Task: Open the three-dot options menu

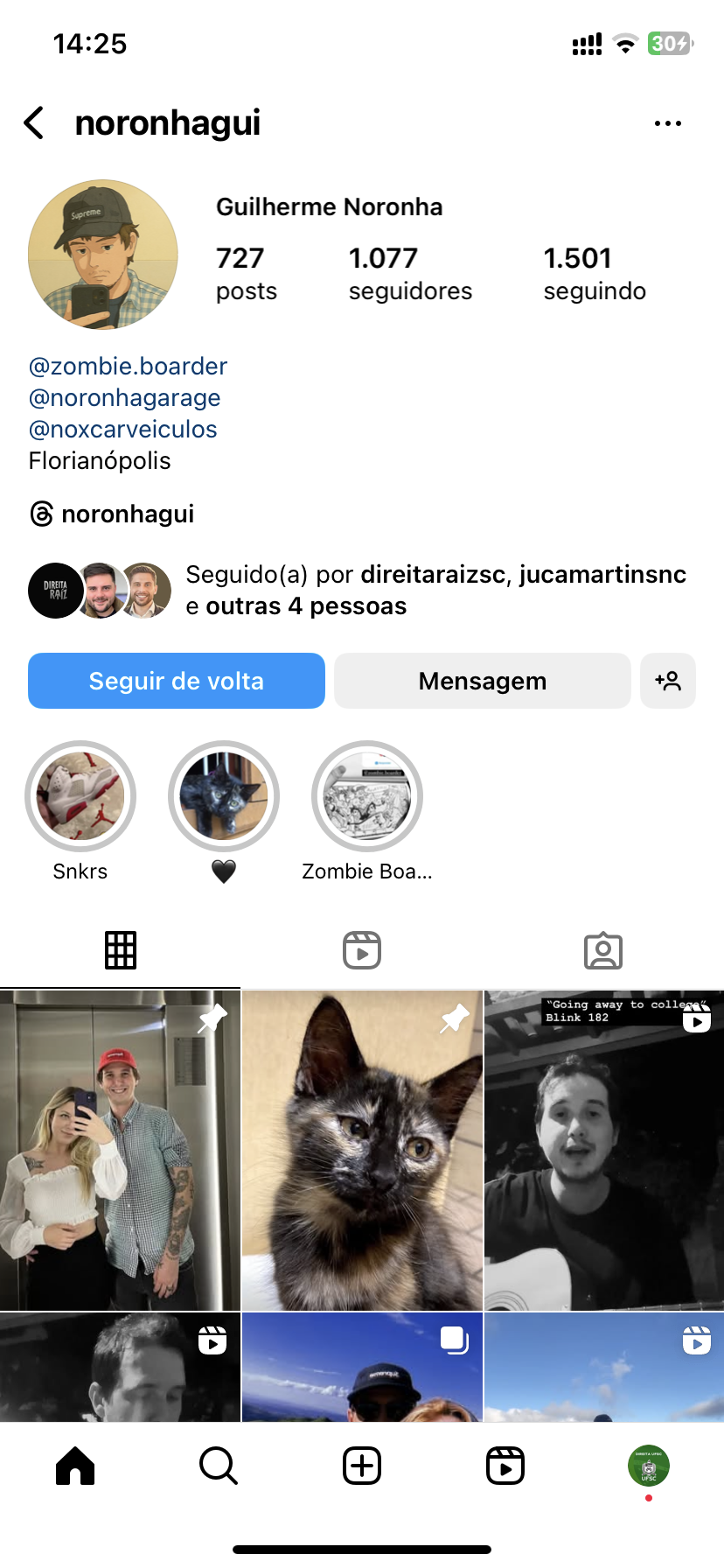Action: coord(667,123)
